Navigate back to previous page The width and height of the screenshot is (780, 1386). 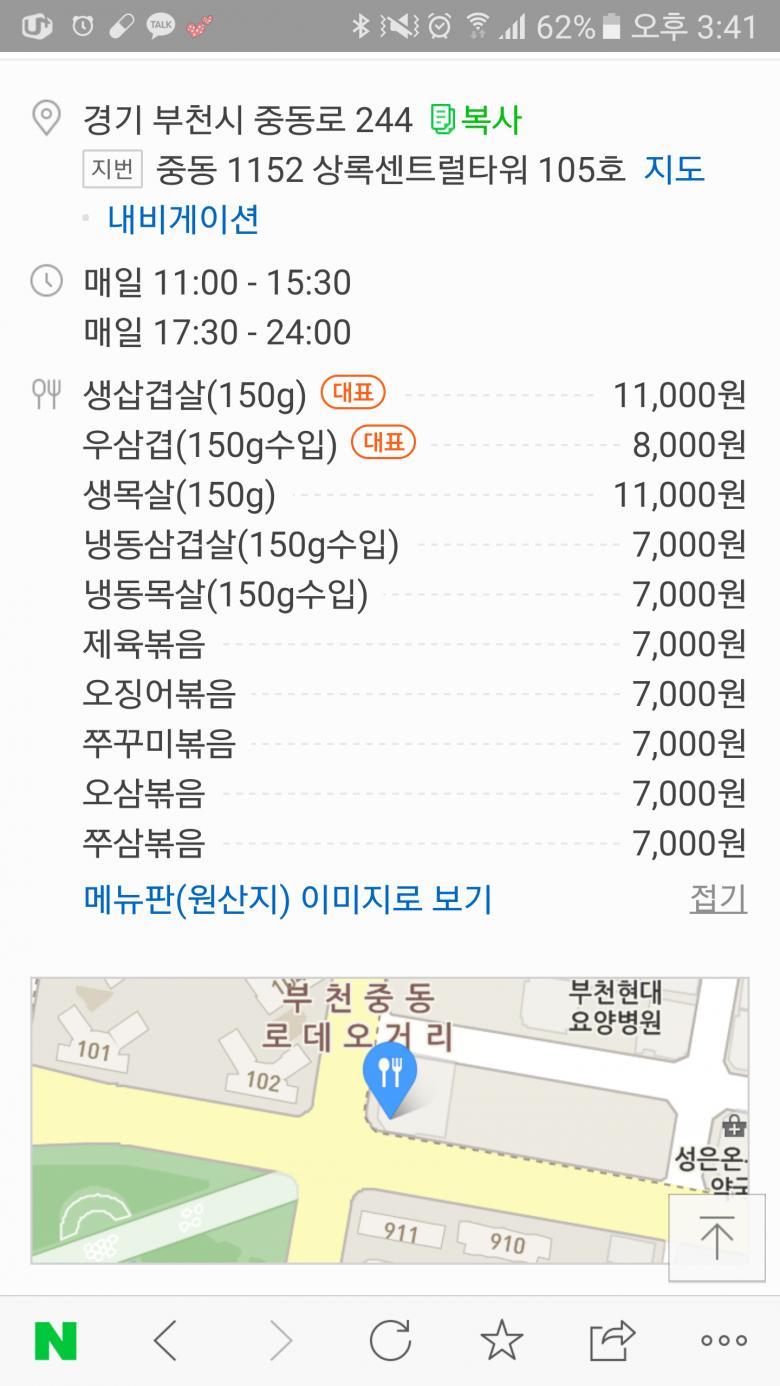(x=166, y=1340)
